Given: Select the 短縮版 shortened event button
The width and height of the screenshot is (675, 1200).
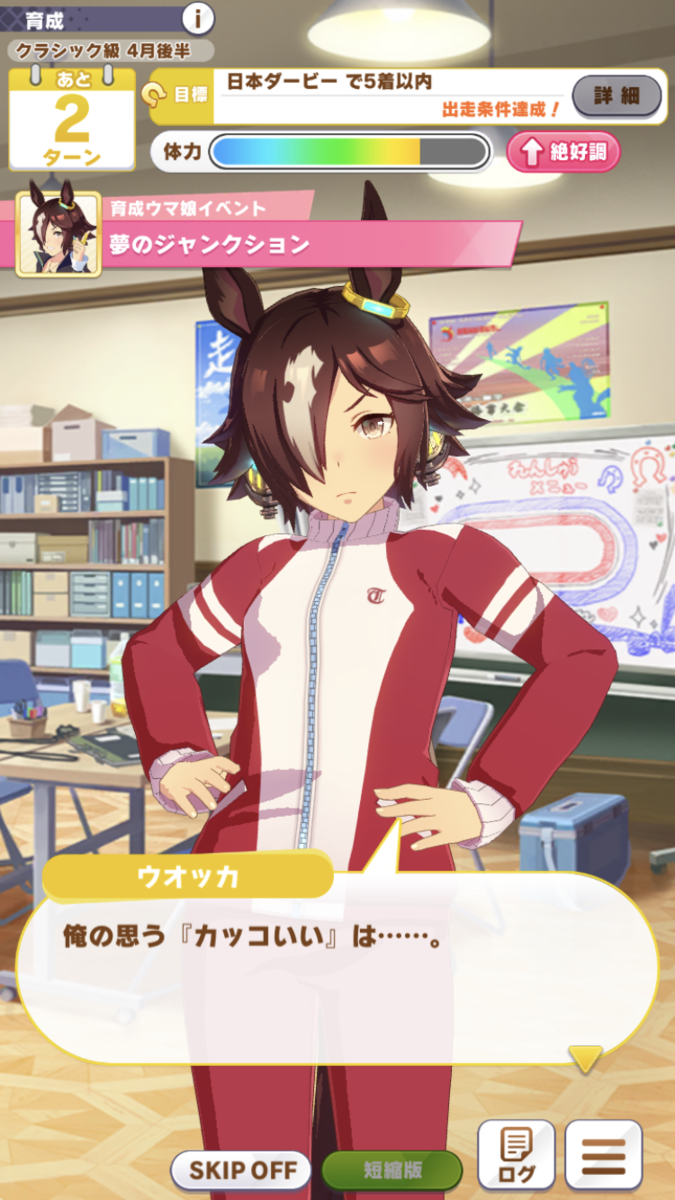Looking at the screenshot, I should (392, 1169).
